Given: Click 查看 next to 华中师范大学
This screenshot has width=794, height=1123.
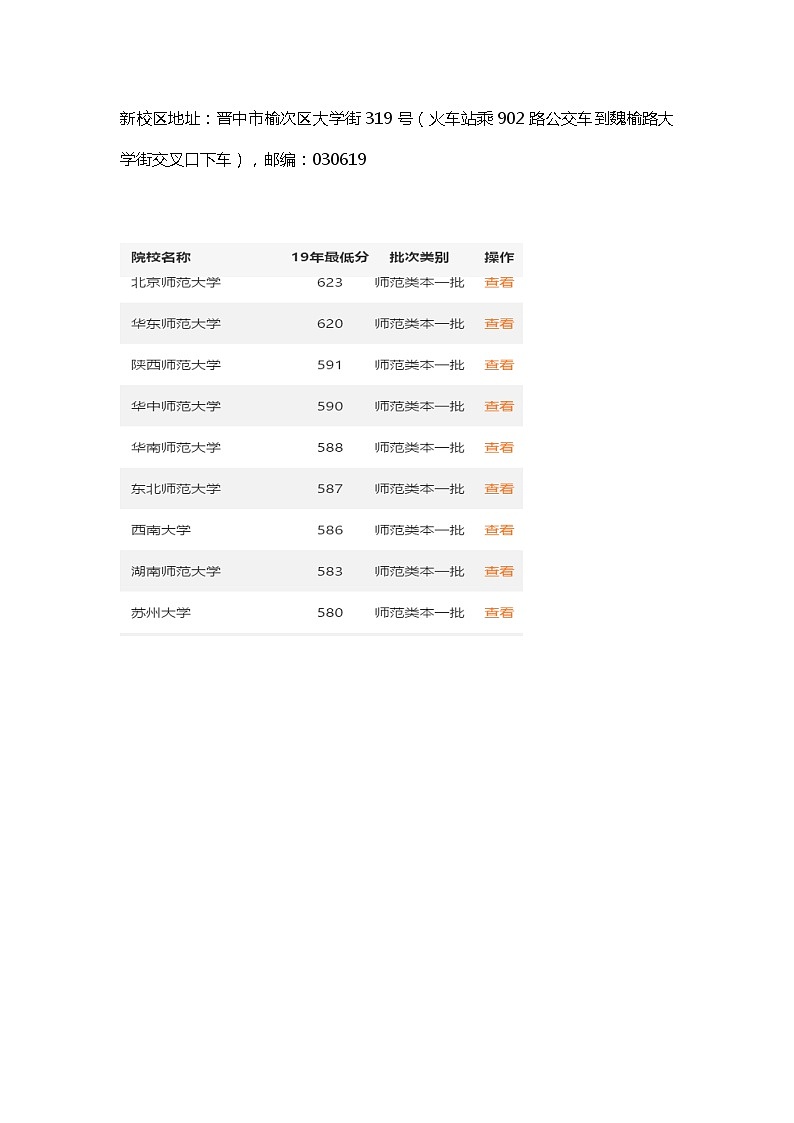Looking at the screenshot, I should point(498,406).
